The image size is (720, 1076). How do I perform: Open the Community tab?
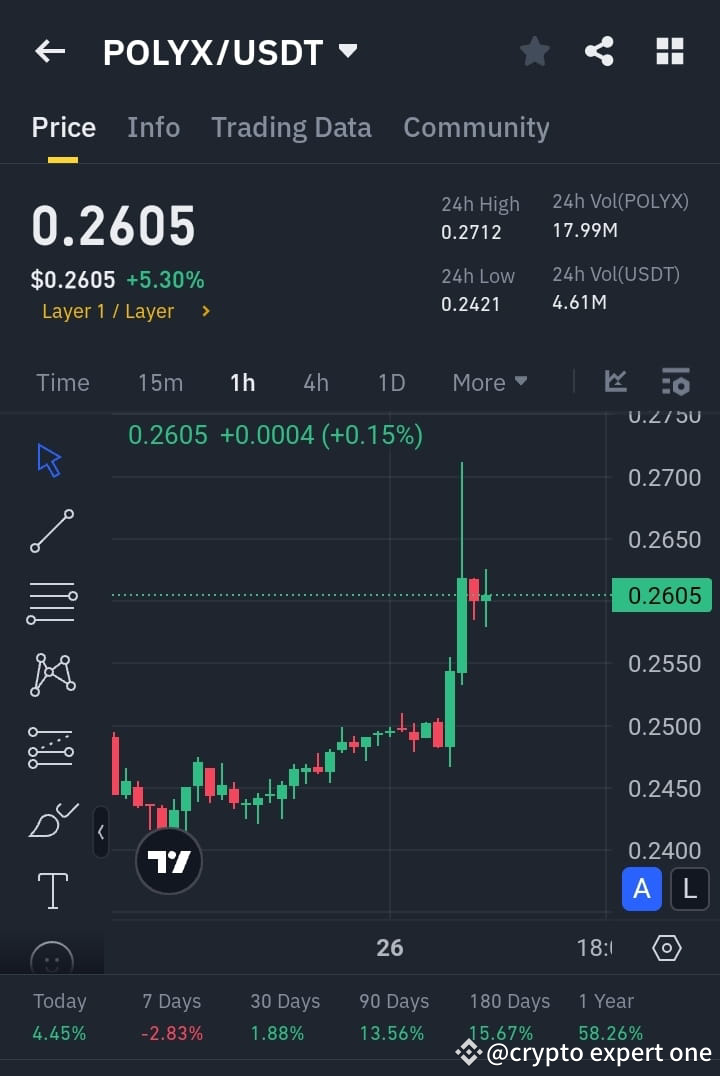(x=476, y=127)
